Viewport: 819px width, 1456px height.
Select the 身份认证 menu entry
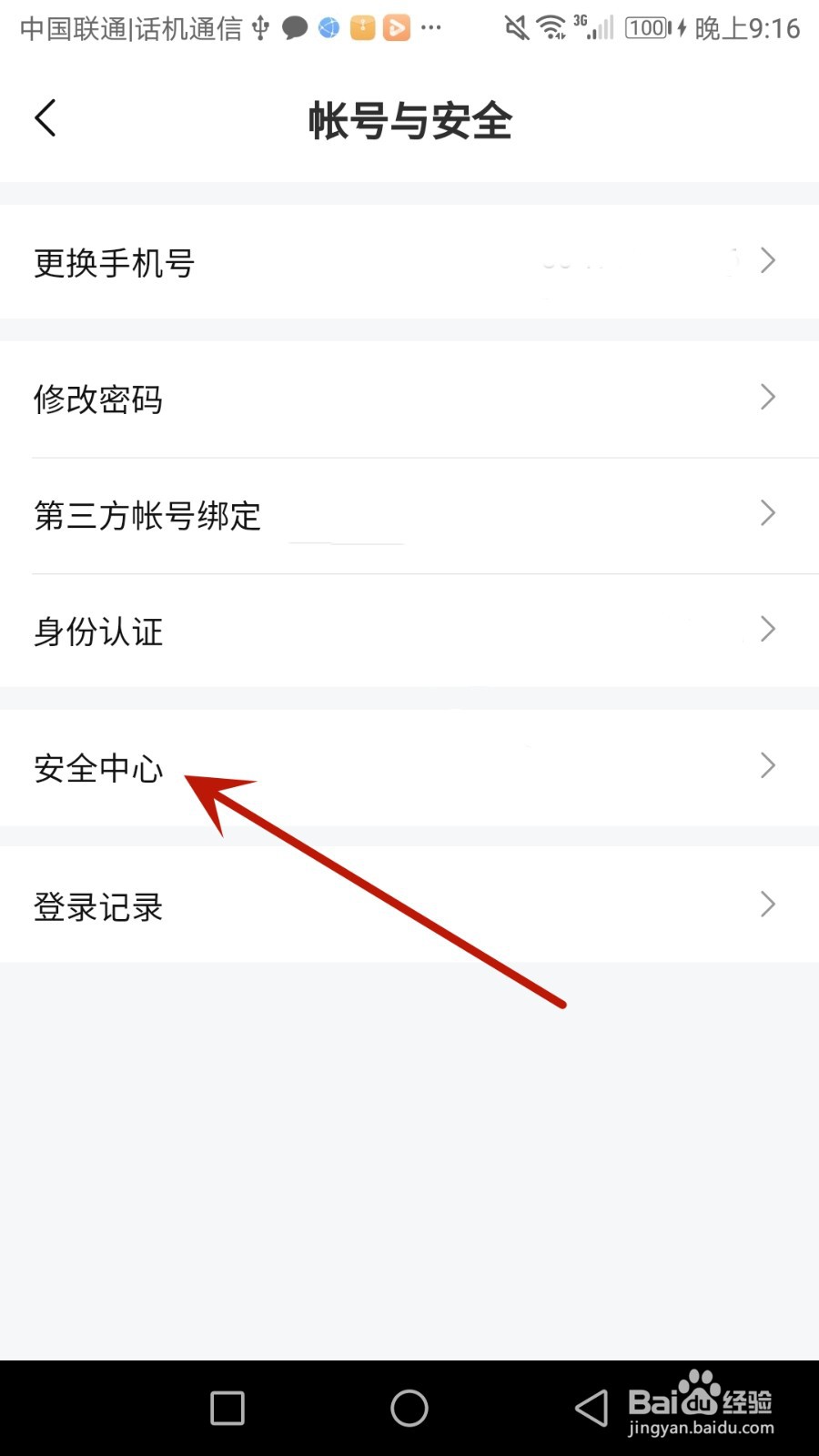coord(98,631)
